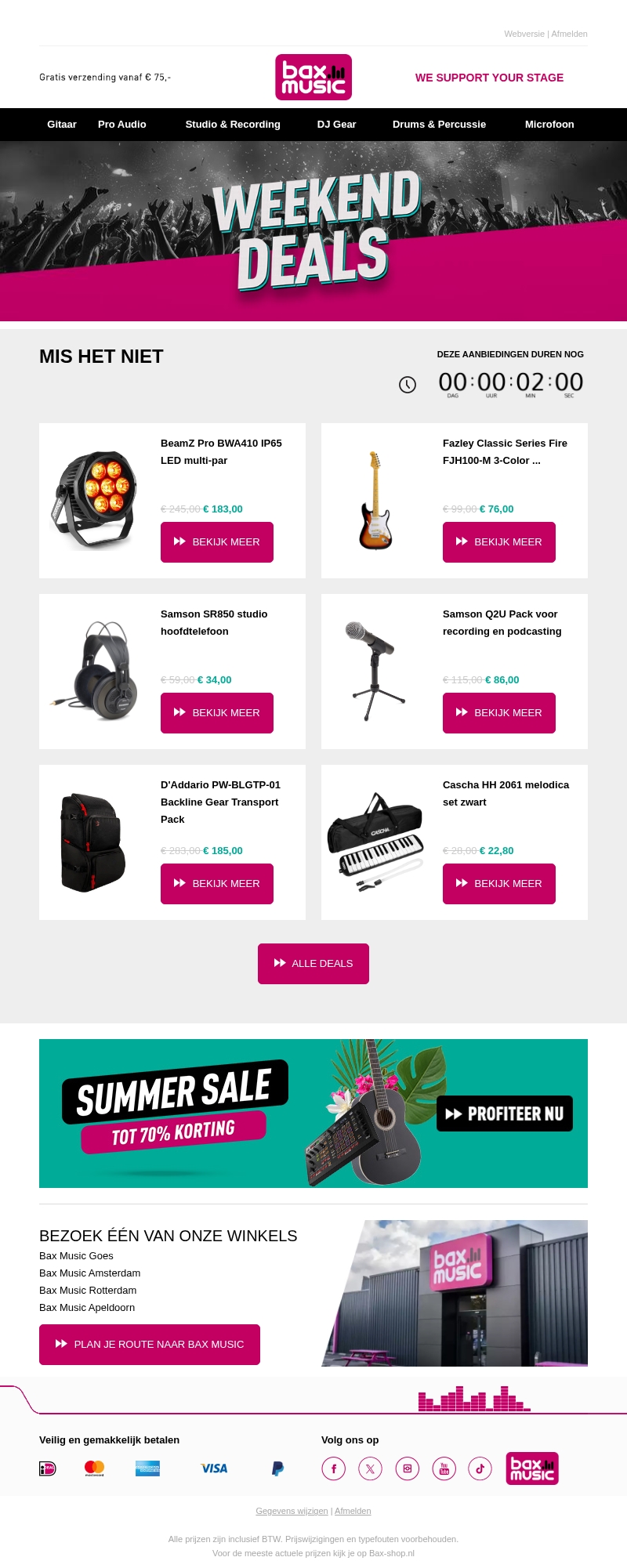Viewport: 627px width, 1568px height.
Task: Tap Profiteer Nu on Summer Sale banner
Action: point(505,1114)
